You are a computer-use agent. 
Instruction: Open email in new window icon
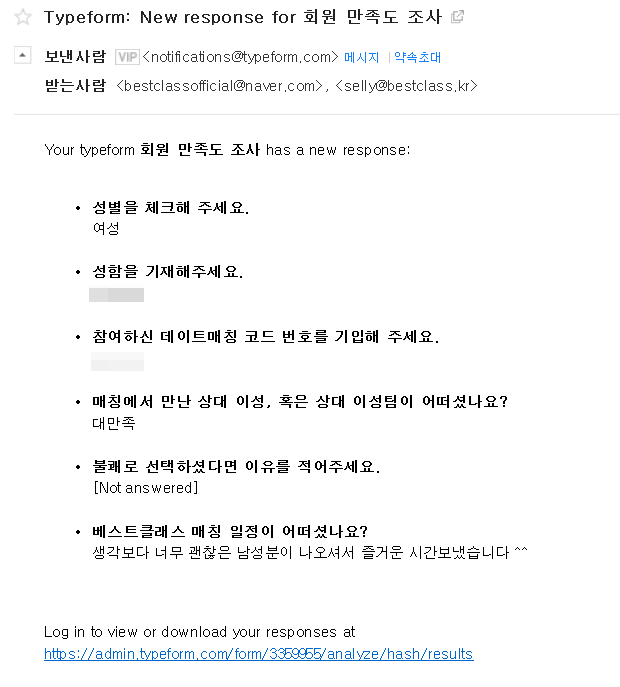coord(457,17)
